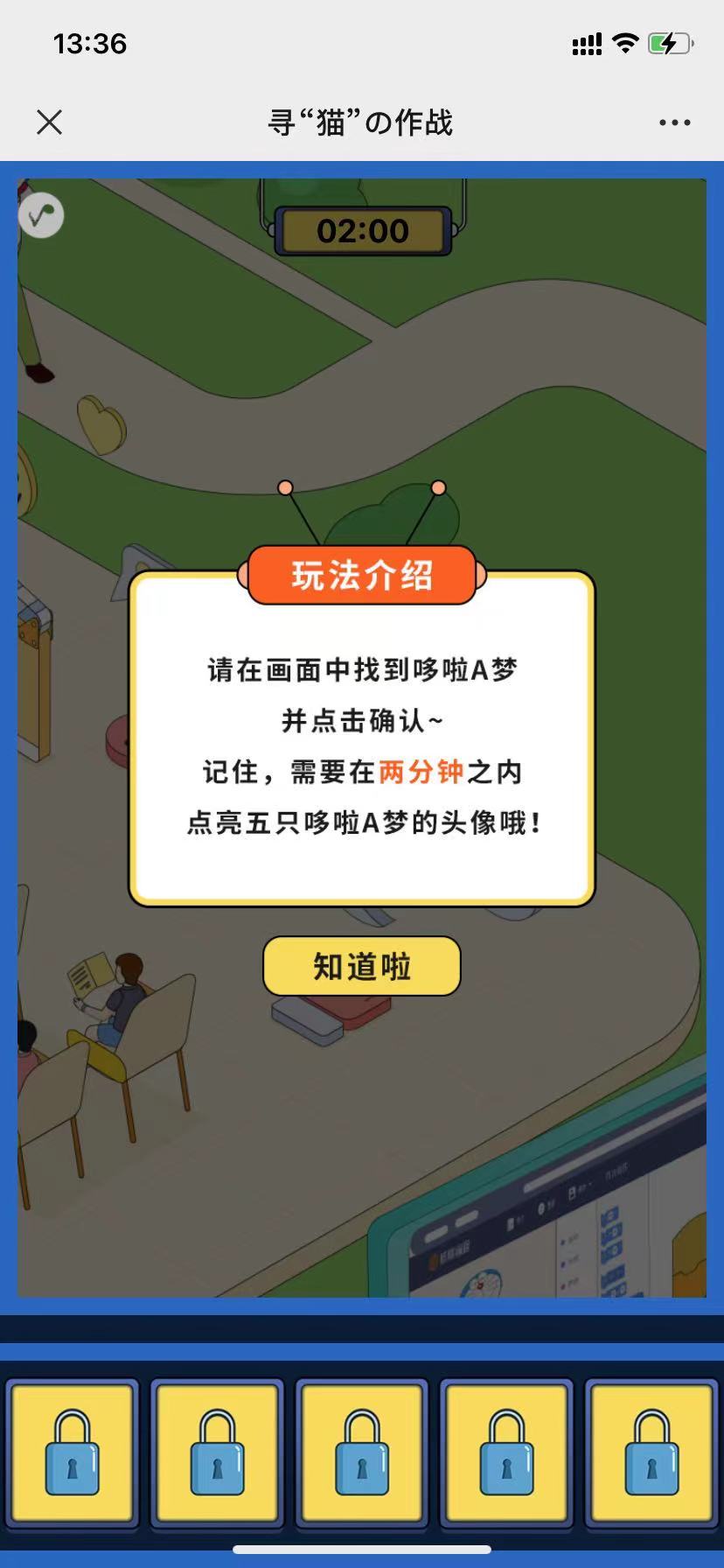Viewport: 724px width, 1568px height.
Task: Close the mini program with the X
Action: tap(50, 122)
